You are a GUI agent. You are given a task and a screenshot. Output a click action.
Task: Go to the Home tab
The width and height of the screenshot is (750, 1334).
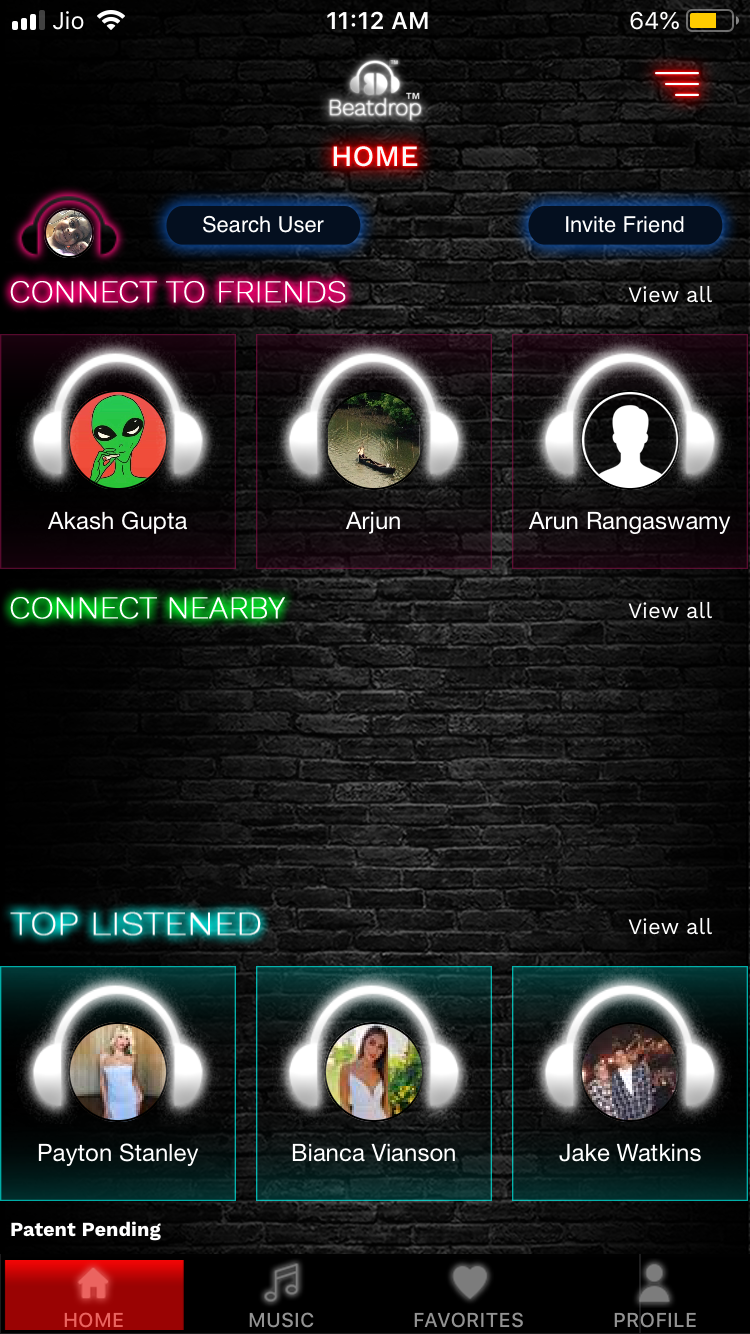point(94,1296)
